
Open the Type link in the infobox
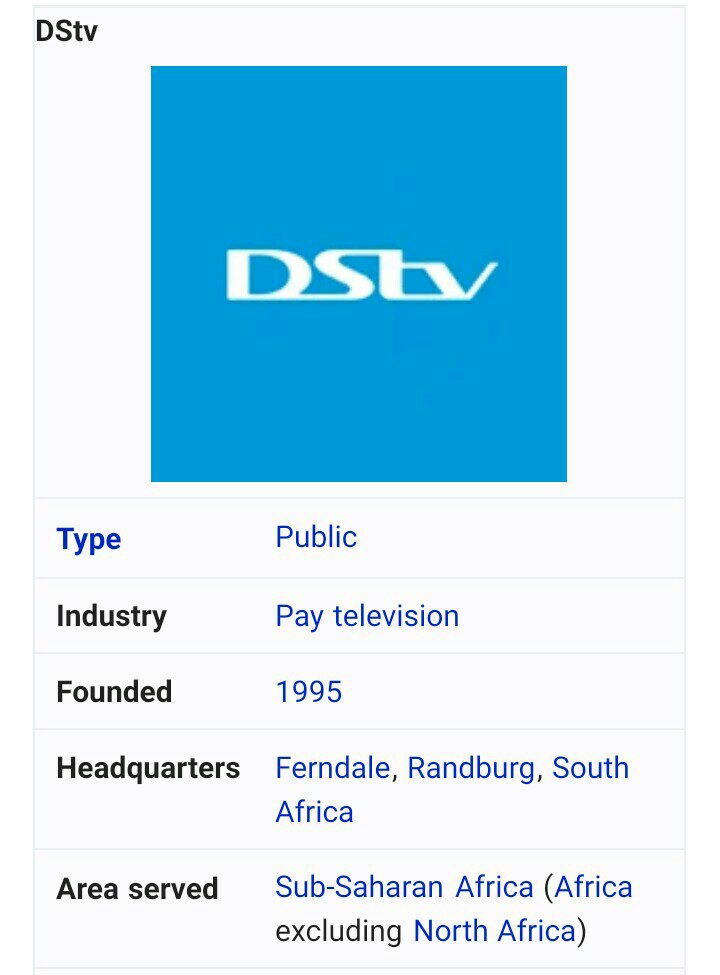tap(89, 539)
